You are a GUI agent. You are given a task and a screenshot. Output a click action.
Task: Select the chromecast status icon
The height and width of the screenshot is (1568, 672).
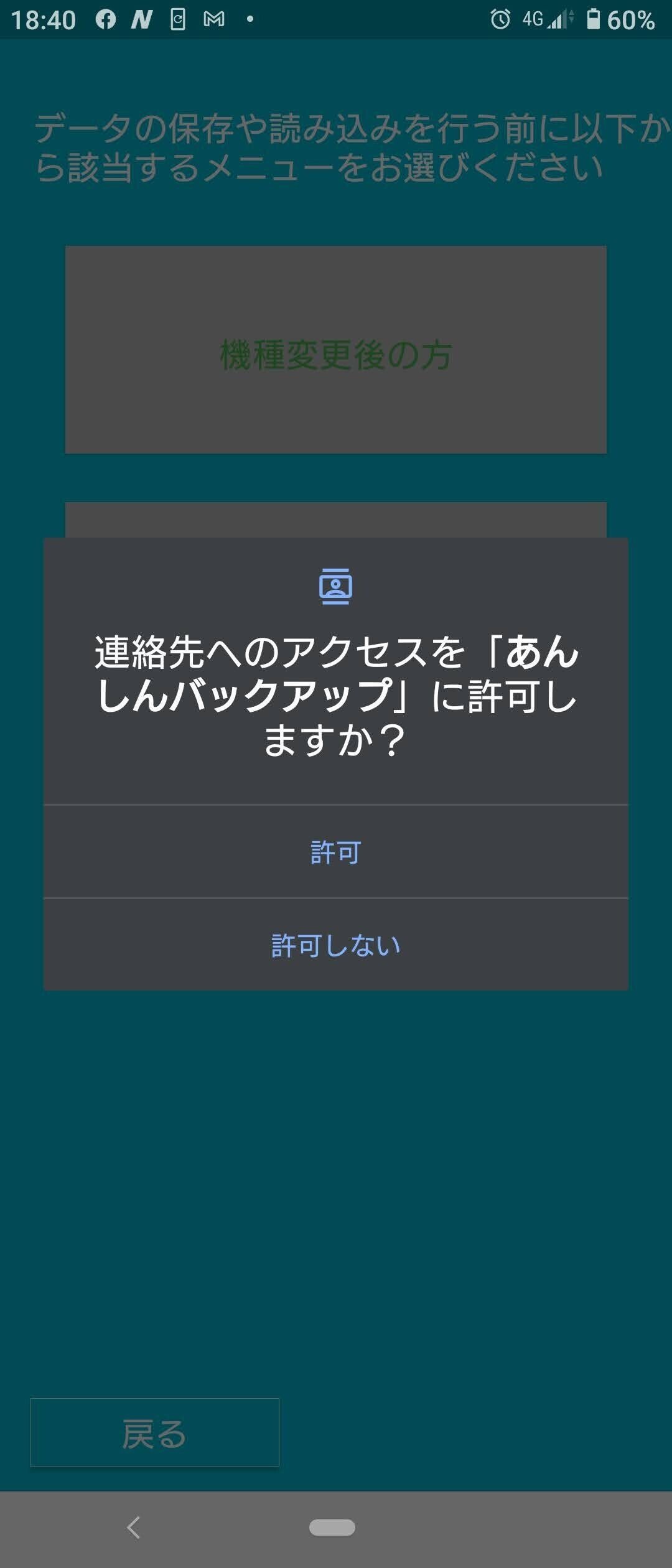pyautogui.click(x=177, y=19)
